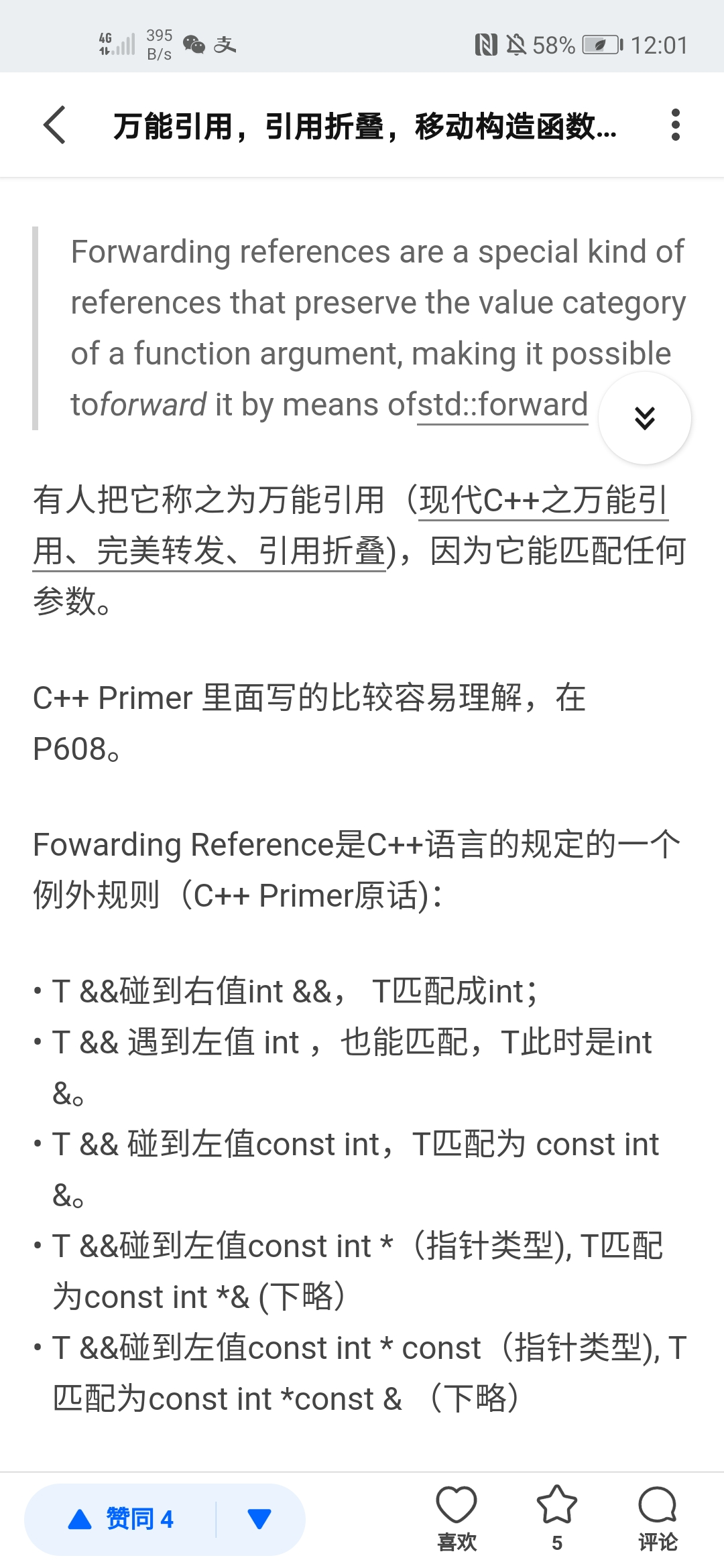Favorite the answer with the star icon
724x1568 pixels.
[x=557, y=1518]
